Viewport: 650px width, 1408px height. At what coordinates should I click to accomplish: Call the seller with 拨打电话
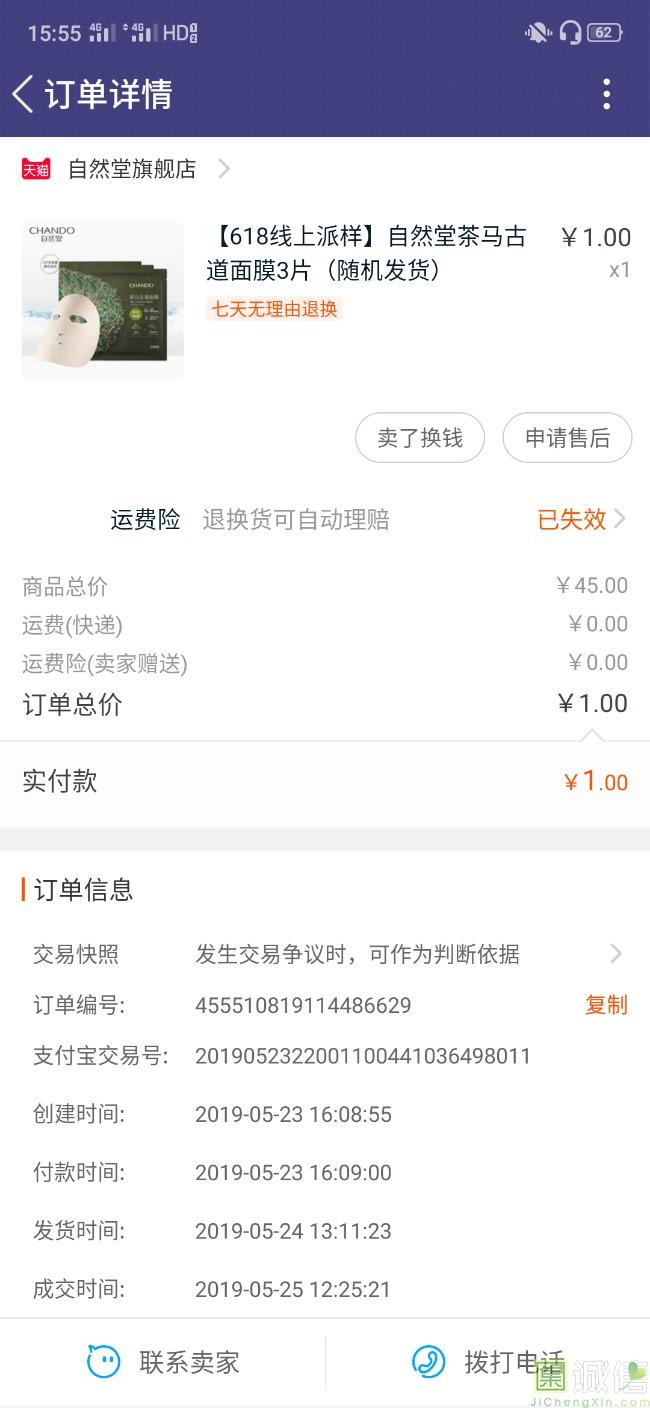tap(487, 1362)
